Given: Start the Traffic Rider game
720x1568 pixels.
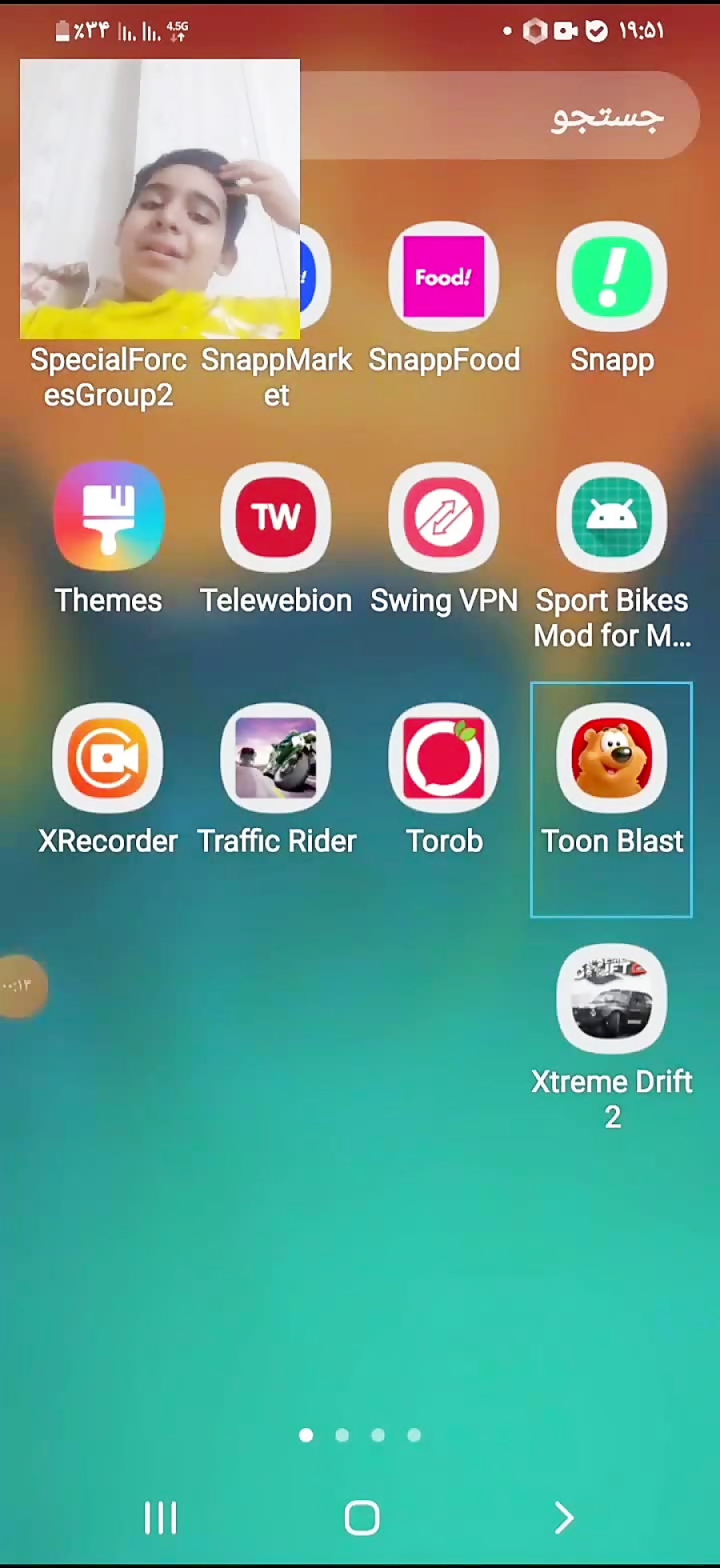Looking at the screenshot, I should pos(276,758).
